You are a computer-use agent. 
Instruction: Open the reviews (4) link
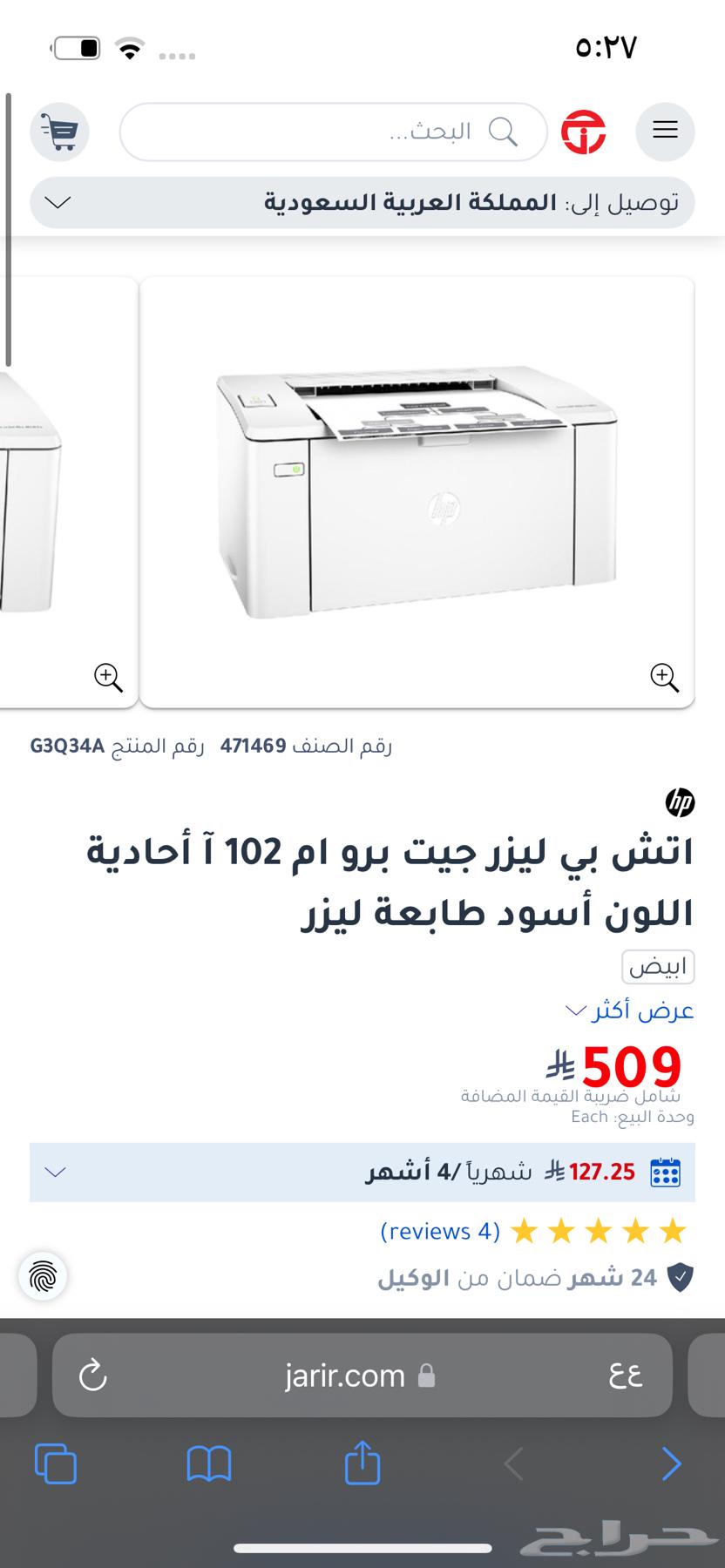point(440,1231)
